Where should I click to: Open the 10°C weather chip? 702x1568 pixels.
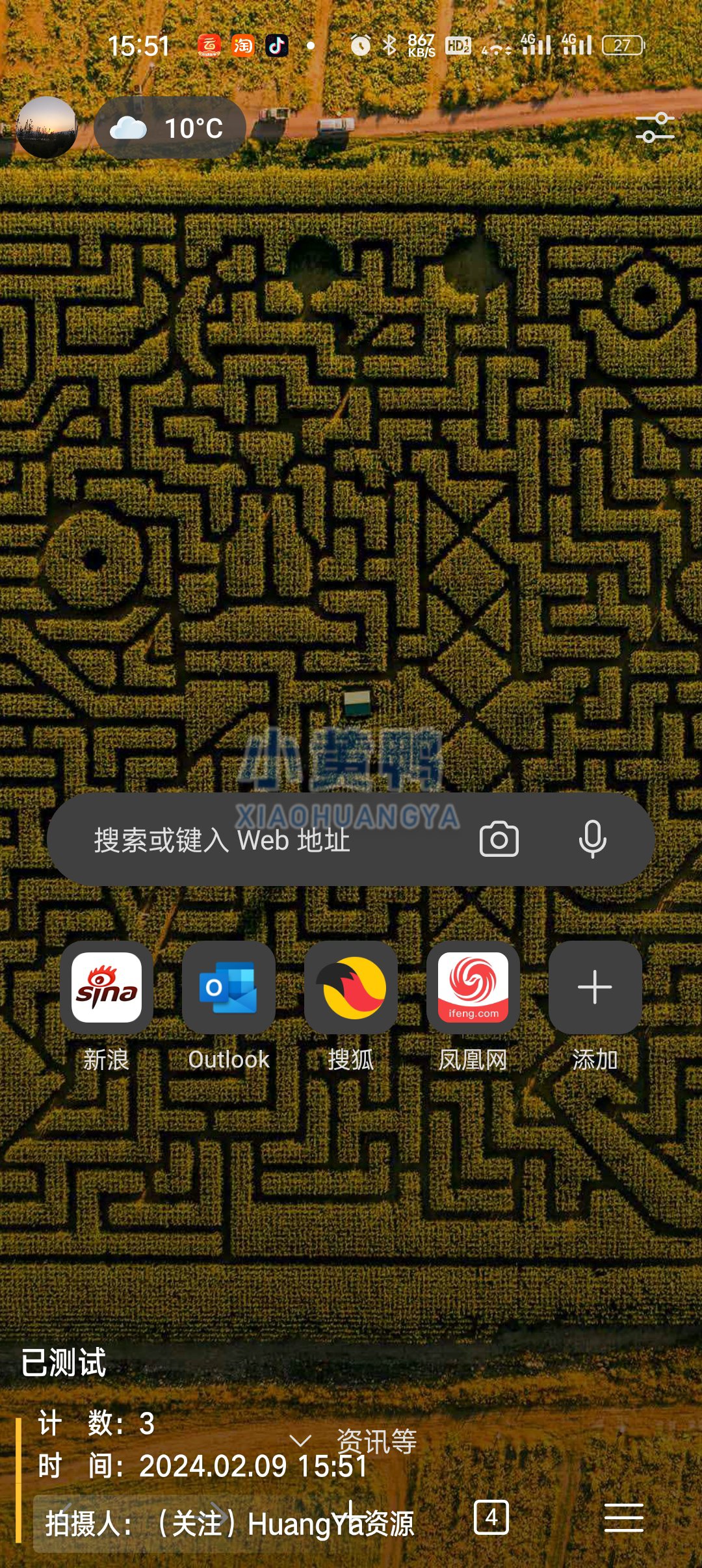pyautogui.click(x=170, y=128)
